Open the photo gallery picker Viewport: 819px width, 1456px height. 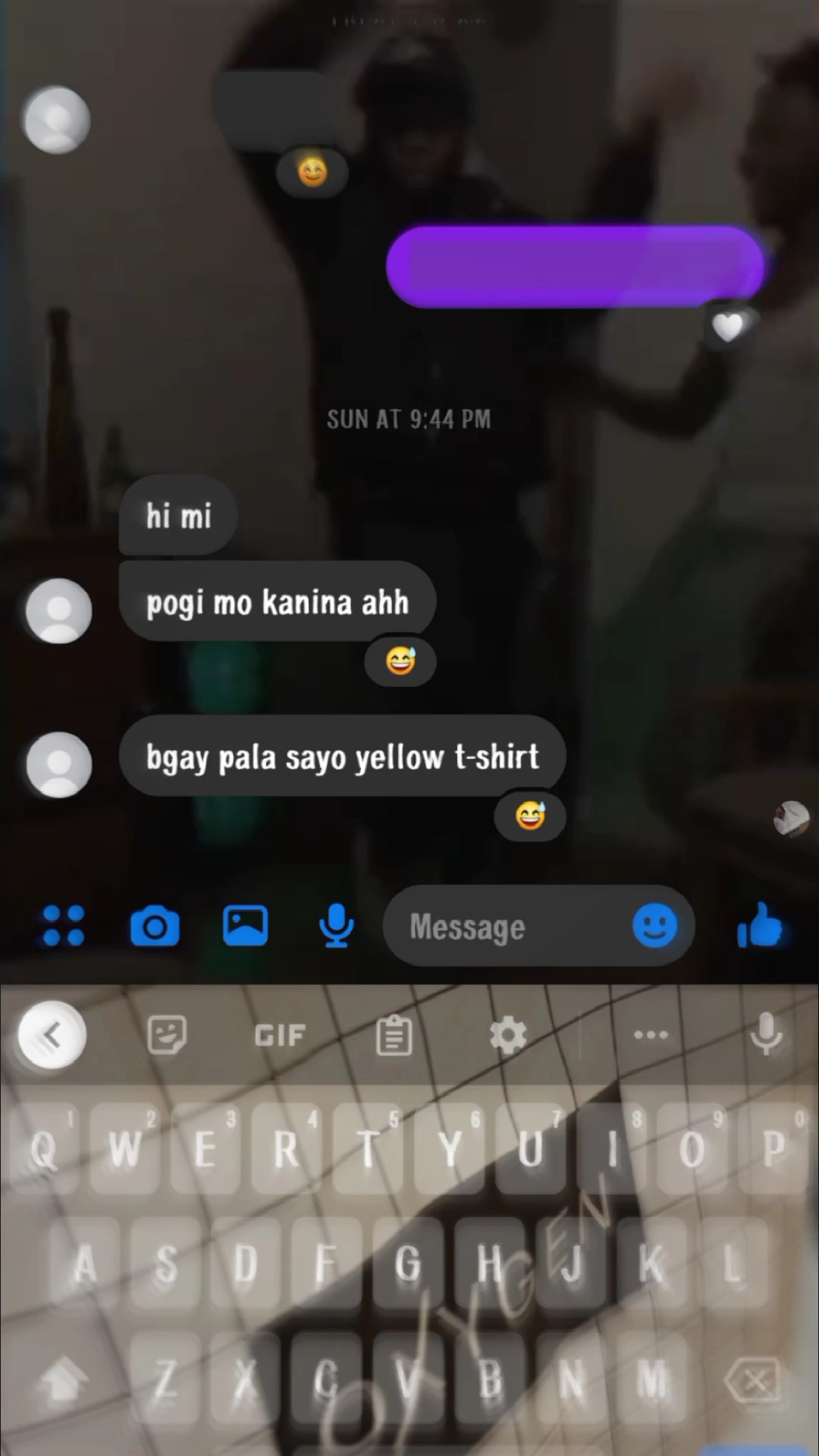pyautogui.click(x=245, y=926)
